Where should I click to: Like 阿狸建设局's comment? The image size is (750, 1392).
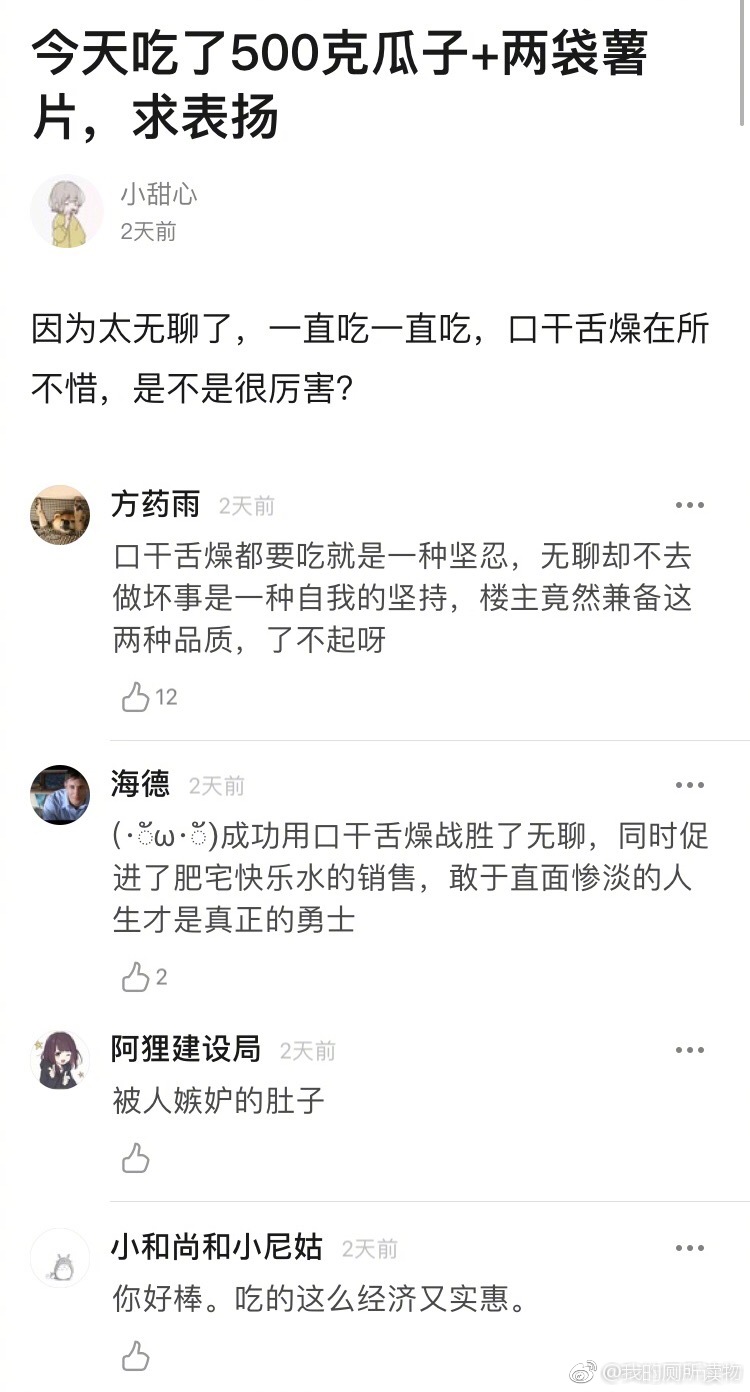[x=136, y=1158]
